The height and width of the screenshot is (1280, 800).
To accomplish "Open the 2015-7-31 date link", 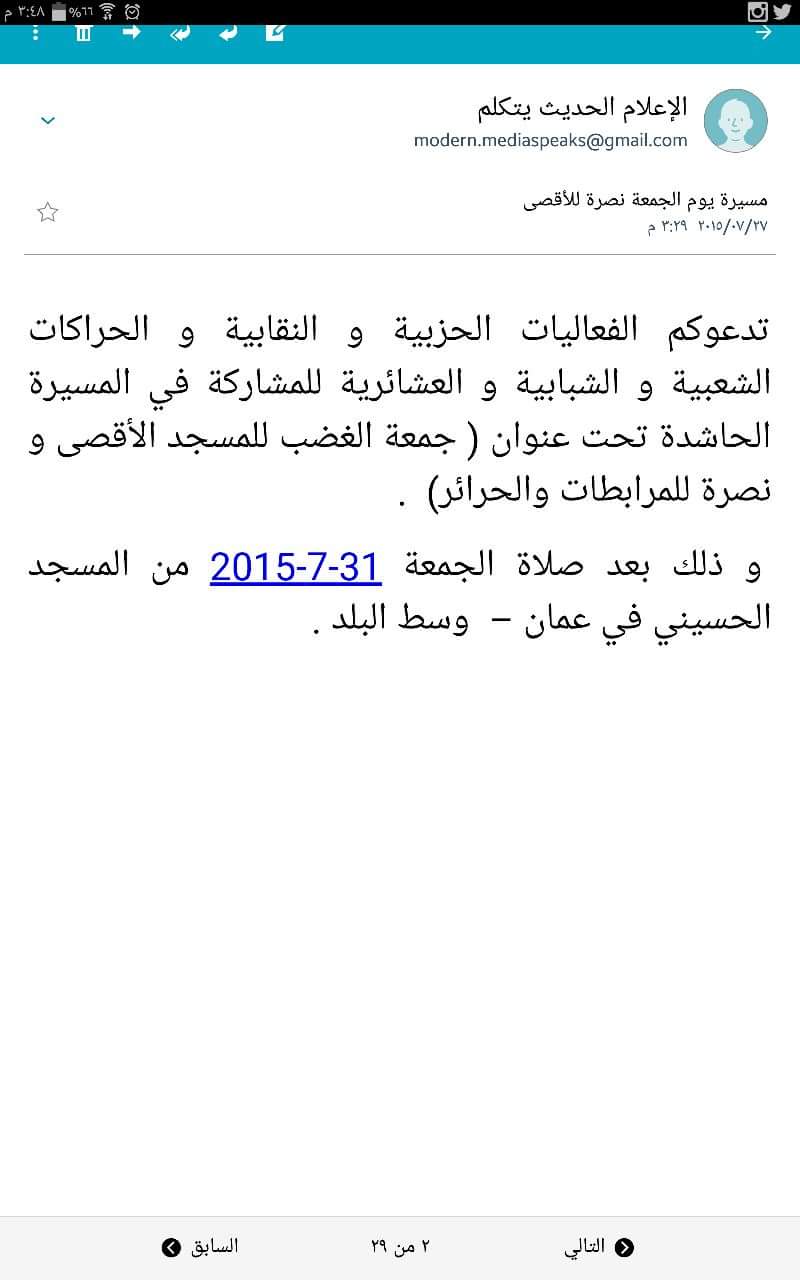I will pyautogui.click(x=296, y=567).
